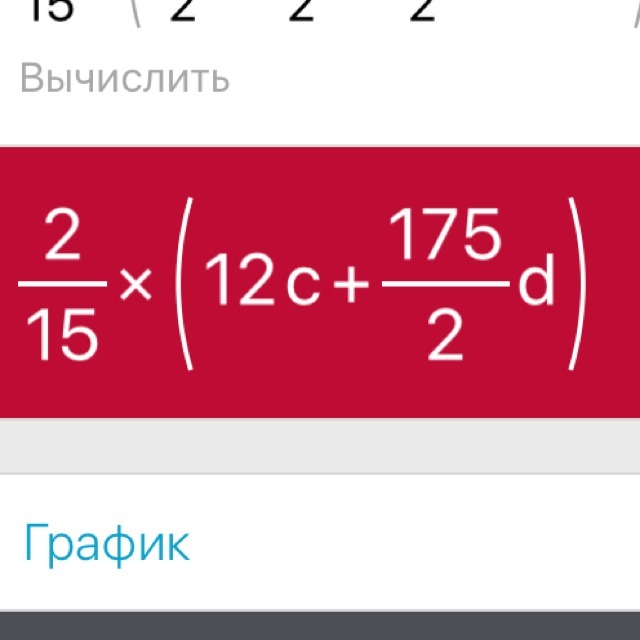Image resolution: width=640 pixels, height=640 pixels.
Task: Open the red result card with 2/15
Action: [x=320, y=282]
